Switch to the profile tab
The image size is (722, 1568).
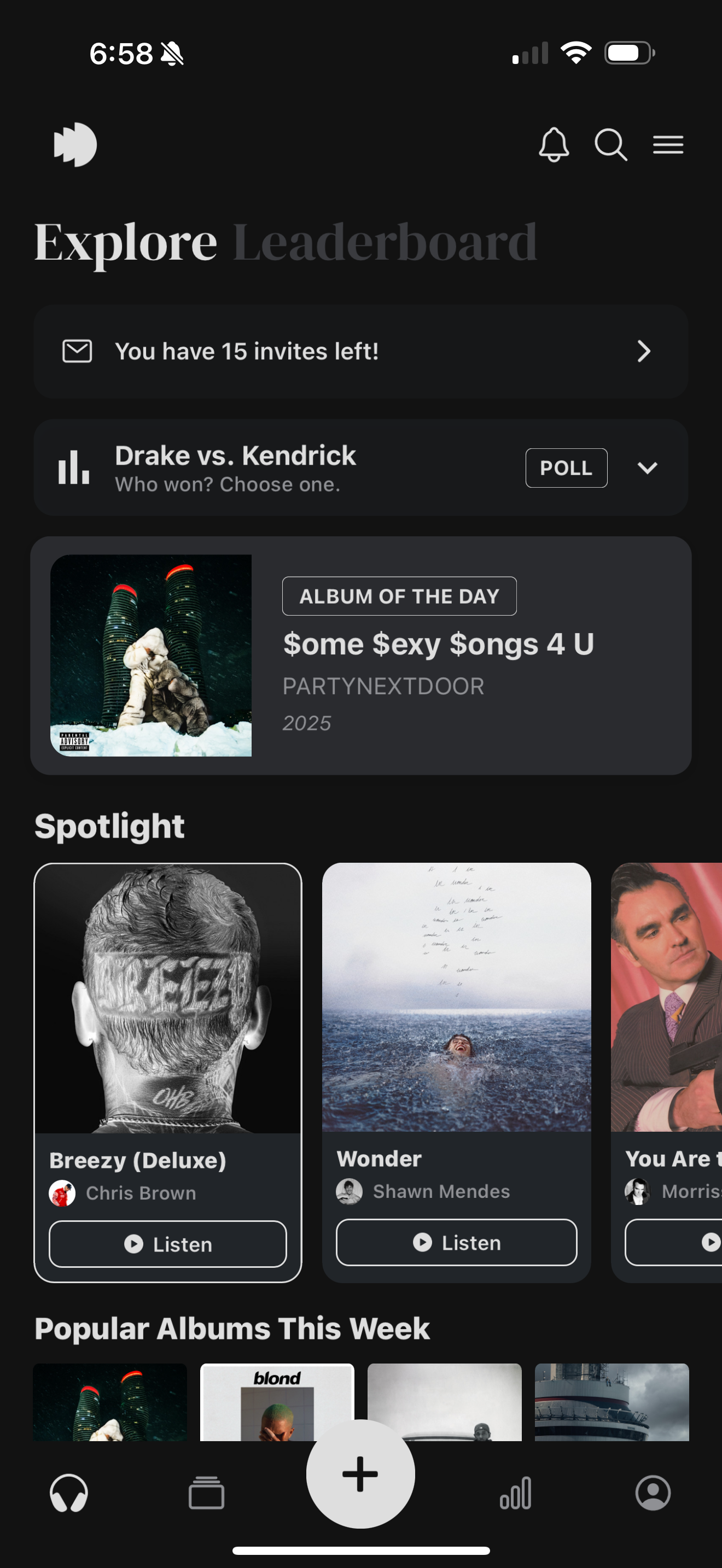653,1493
